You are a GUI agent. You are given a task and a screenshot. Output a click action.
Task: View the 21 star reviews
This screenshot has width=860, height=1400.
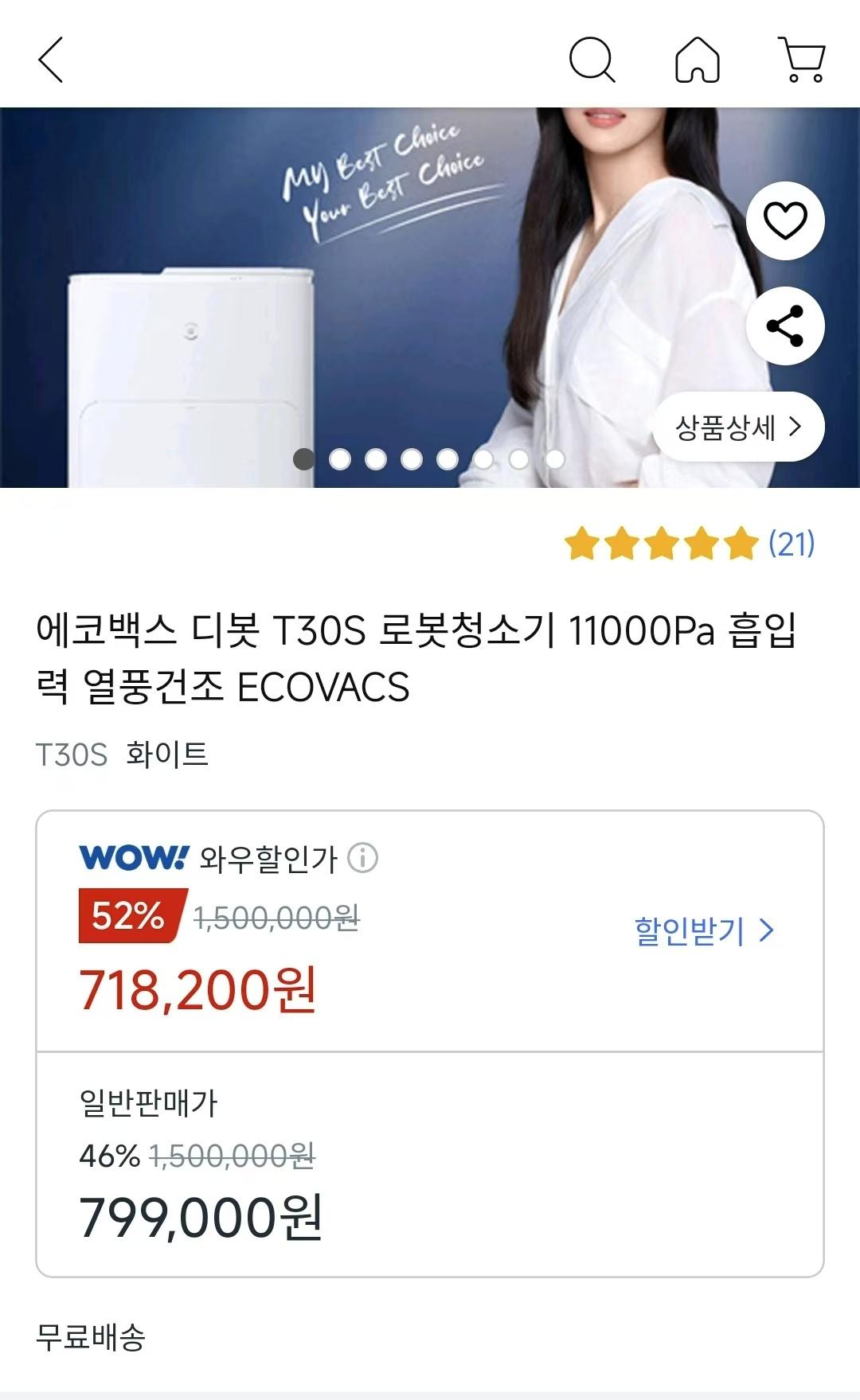point(690,544)
